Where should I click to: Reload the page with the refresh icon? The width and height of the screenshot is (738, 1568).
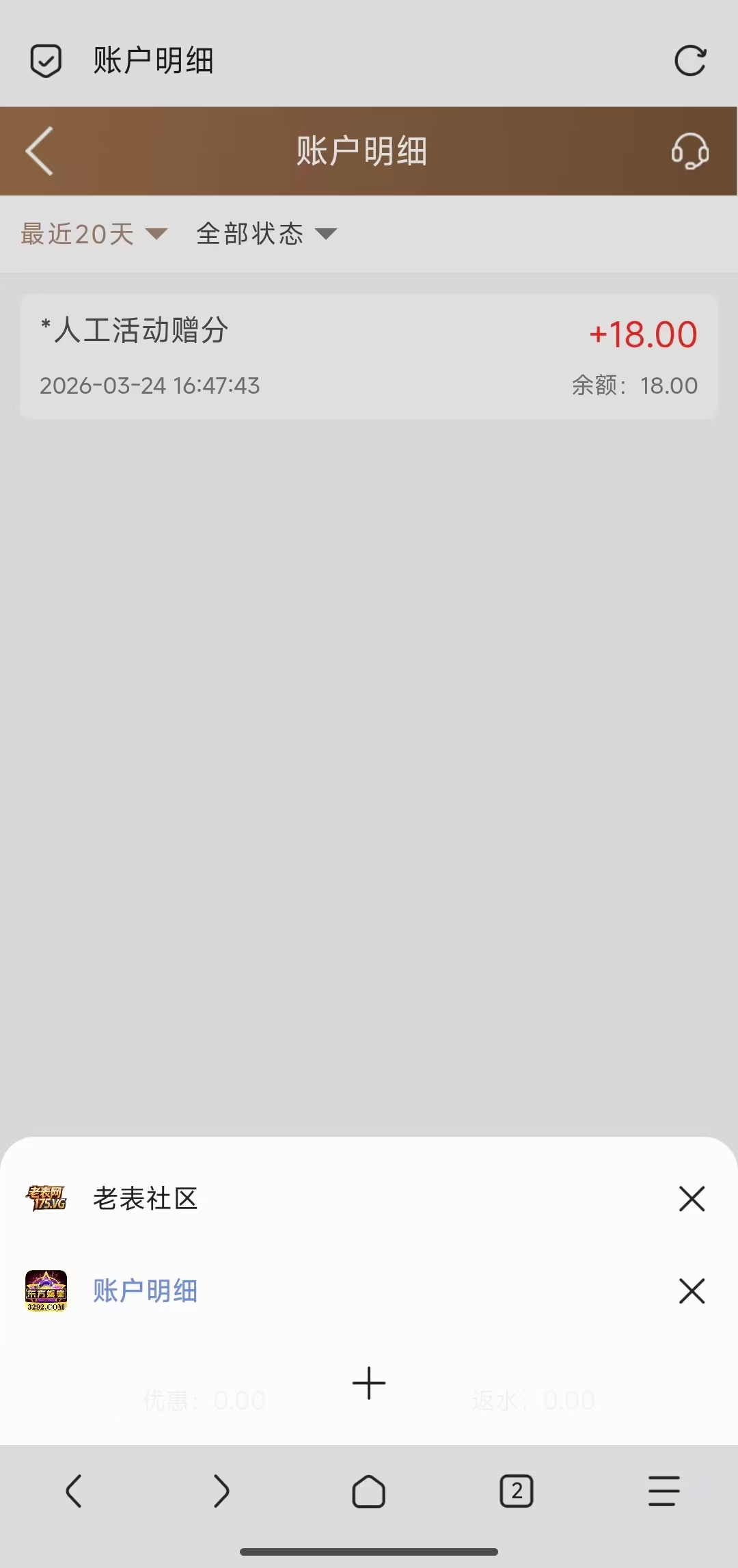click(x=689, y=61)
